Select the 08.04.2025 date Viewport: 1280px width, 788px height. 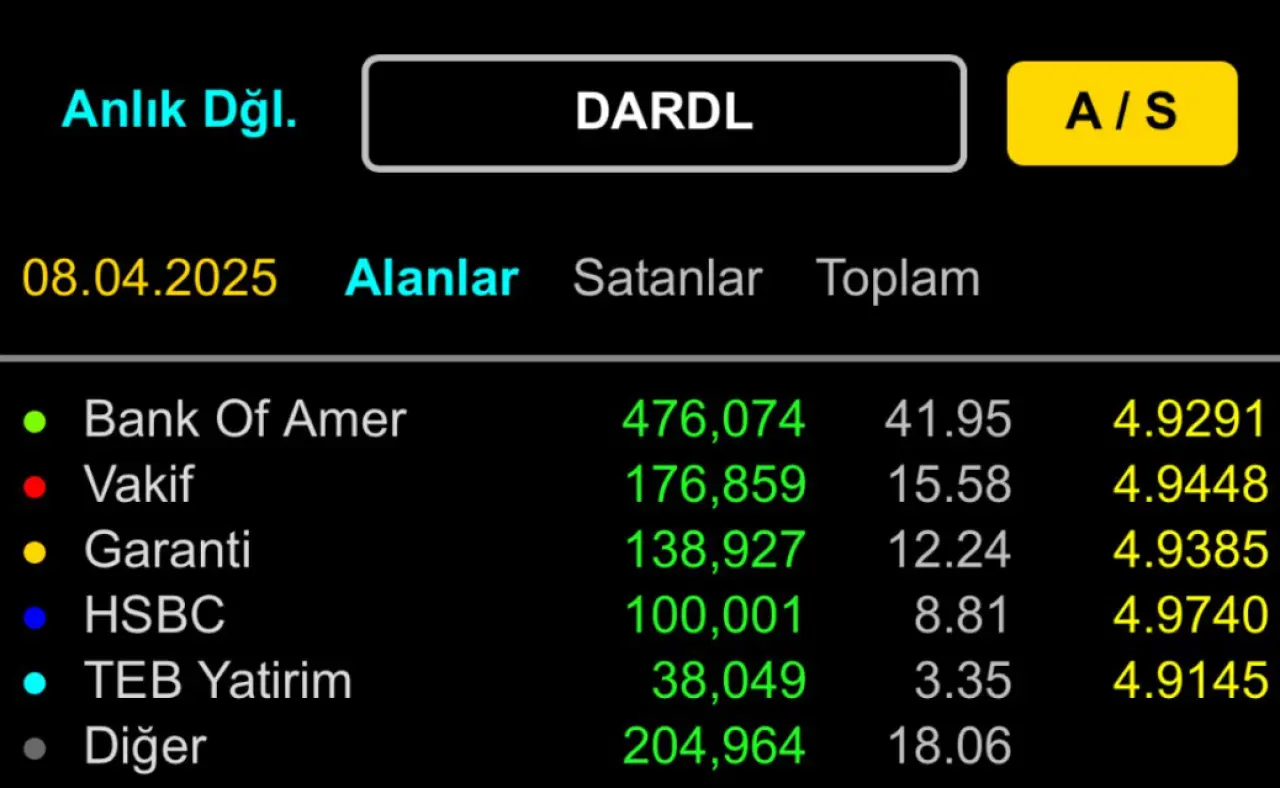pos(150,278)
